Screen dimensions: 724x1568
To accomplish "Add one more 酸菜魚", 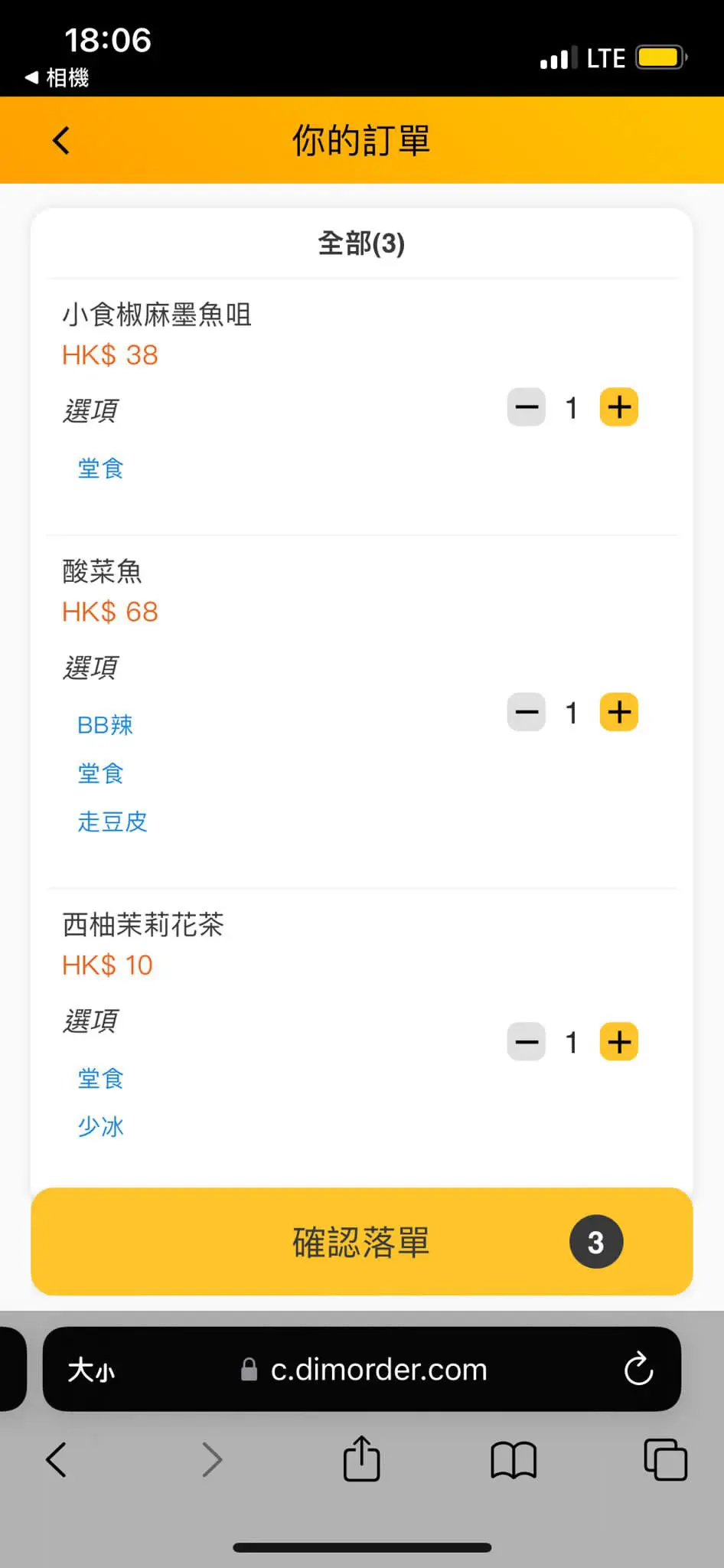I will [x=619, y=713].
